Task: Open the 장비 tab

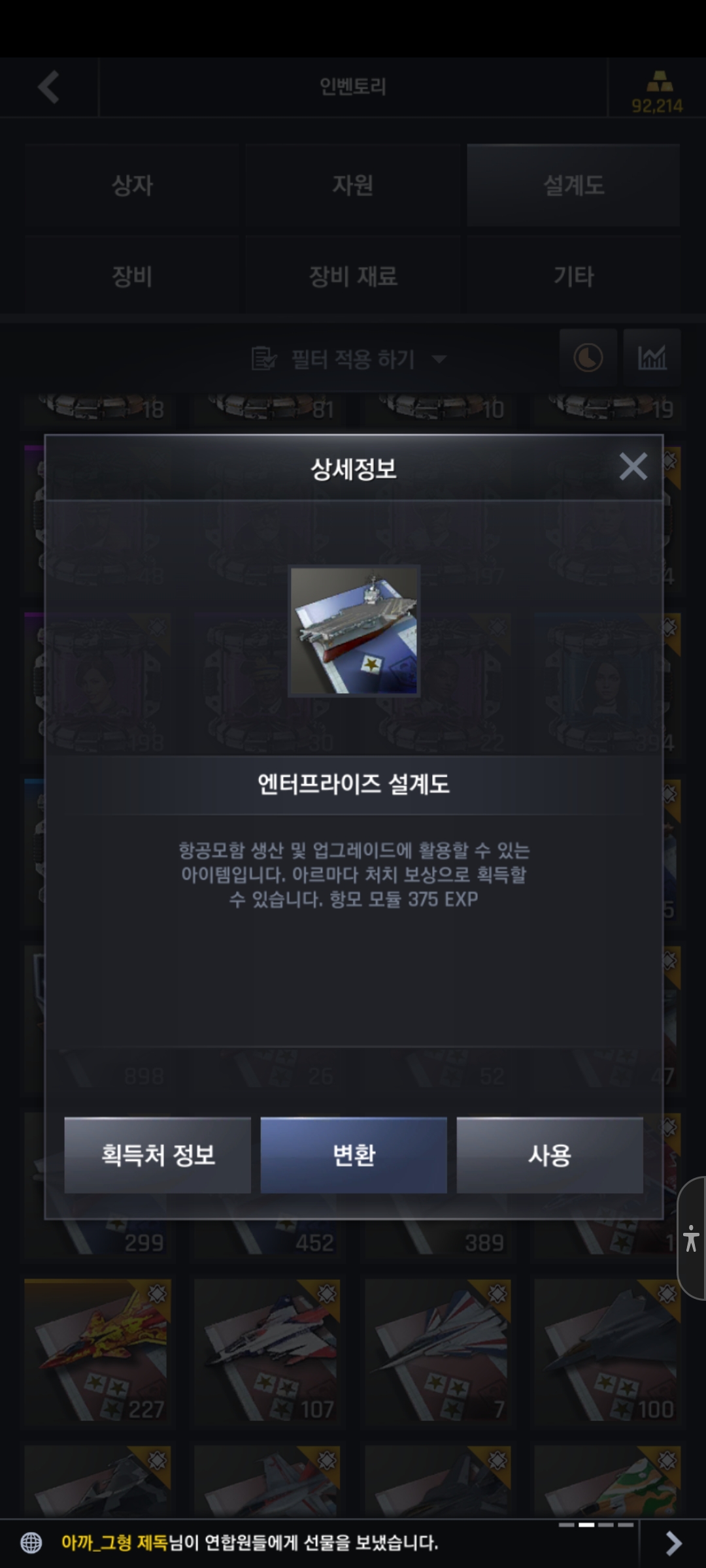Action: coord(132,276)
